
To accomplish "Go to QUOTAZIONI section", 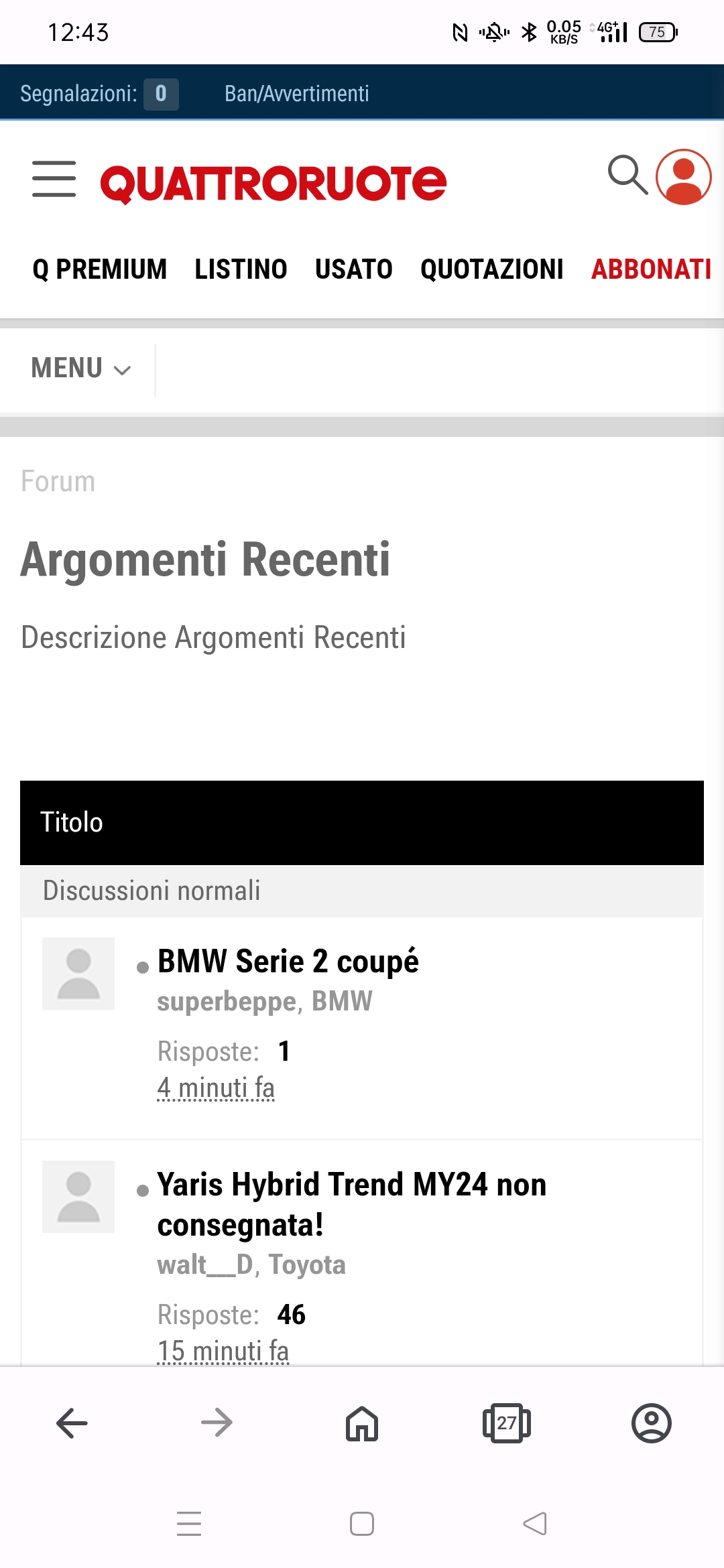I will (x=491, y=269).
